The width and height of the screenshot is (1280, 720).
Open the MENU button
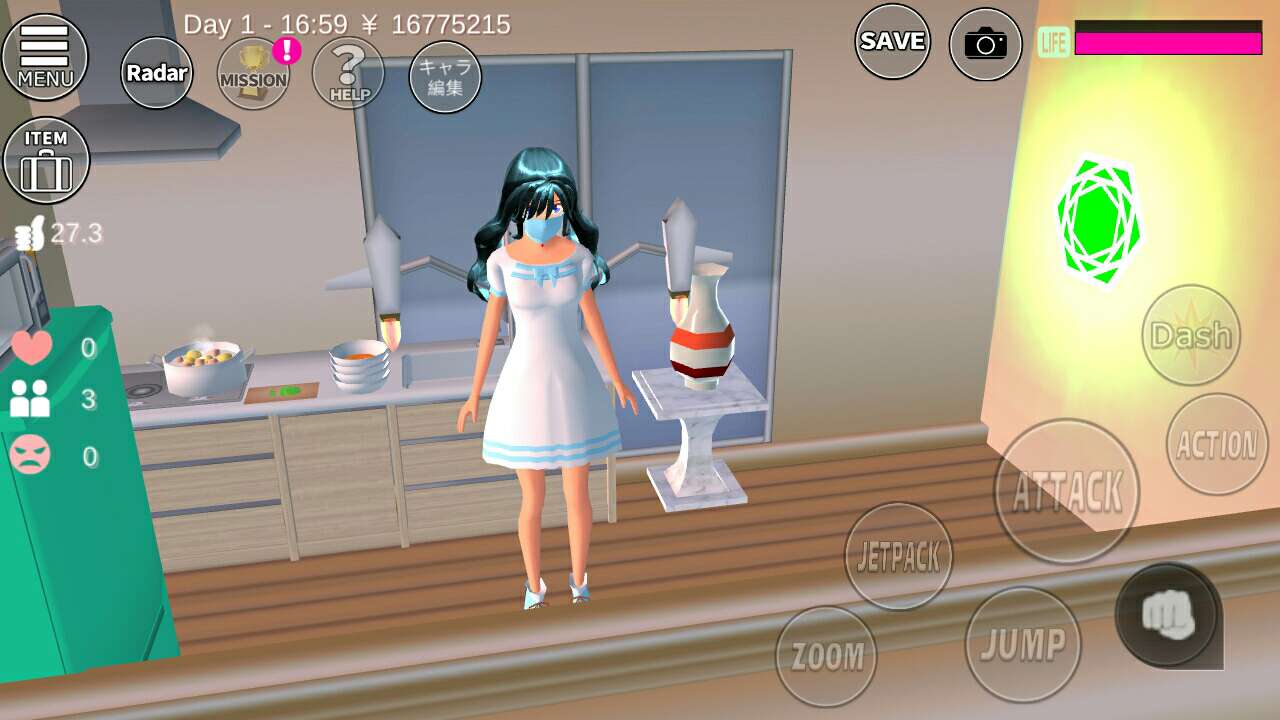45,56
